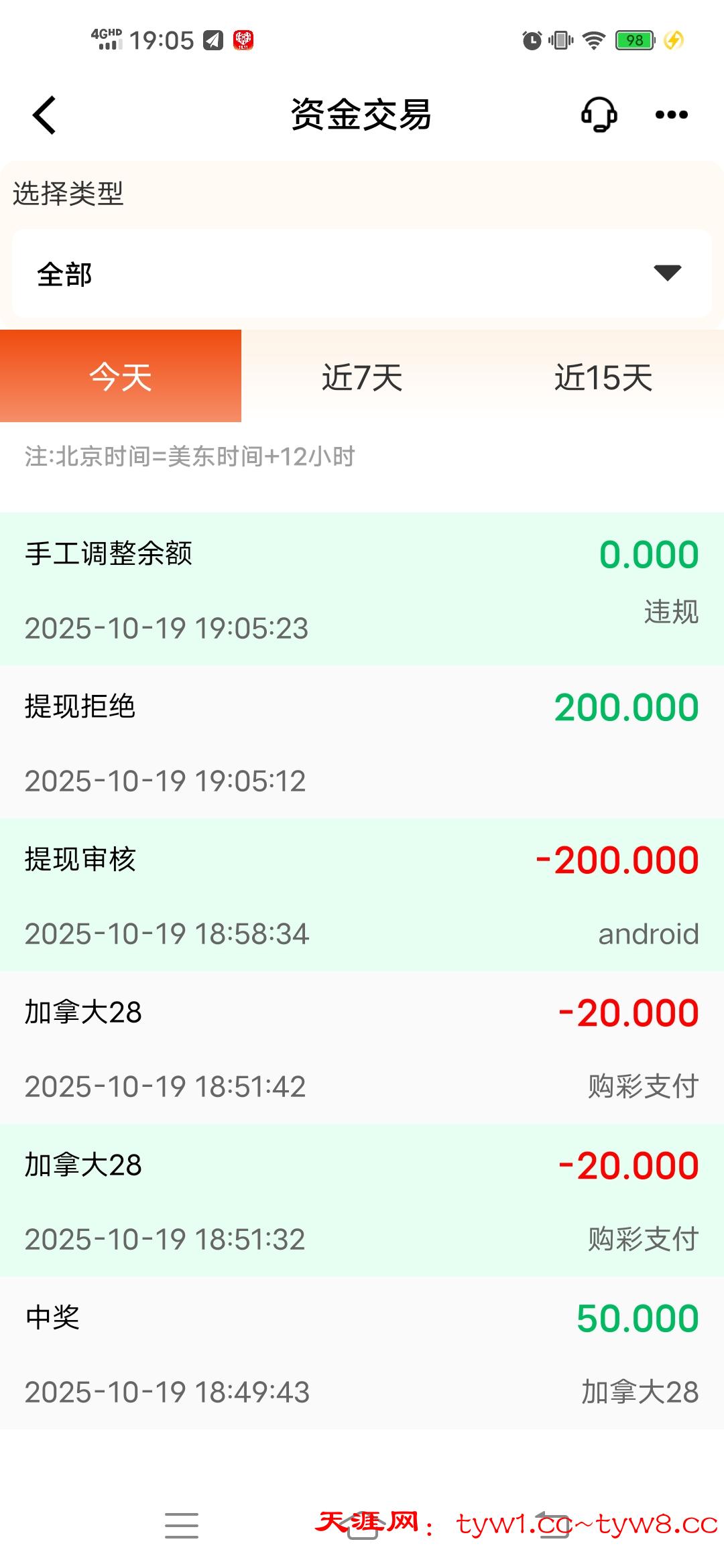
Task: Select the 近15天 tab
Action: tap(603, 377)
